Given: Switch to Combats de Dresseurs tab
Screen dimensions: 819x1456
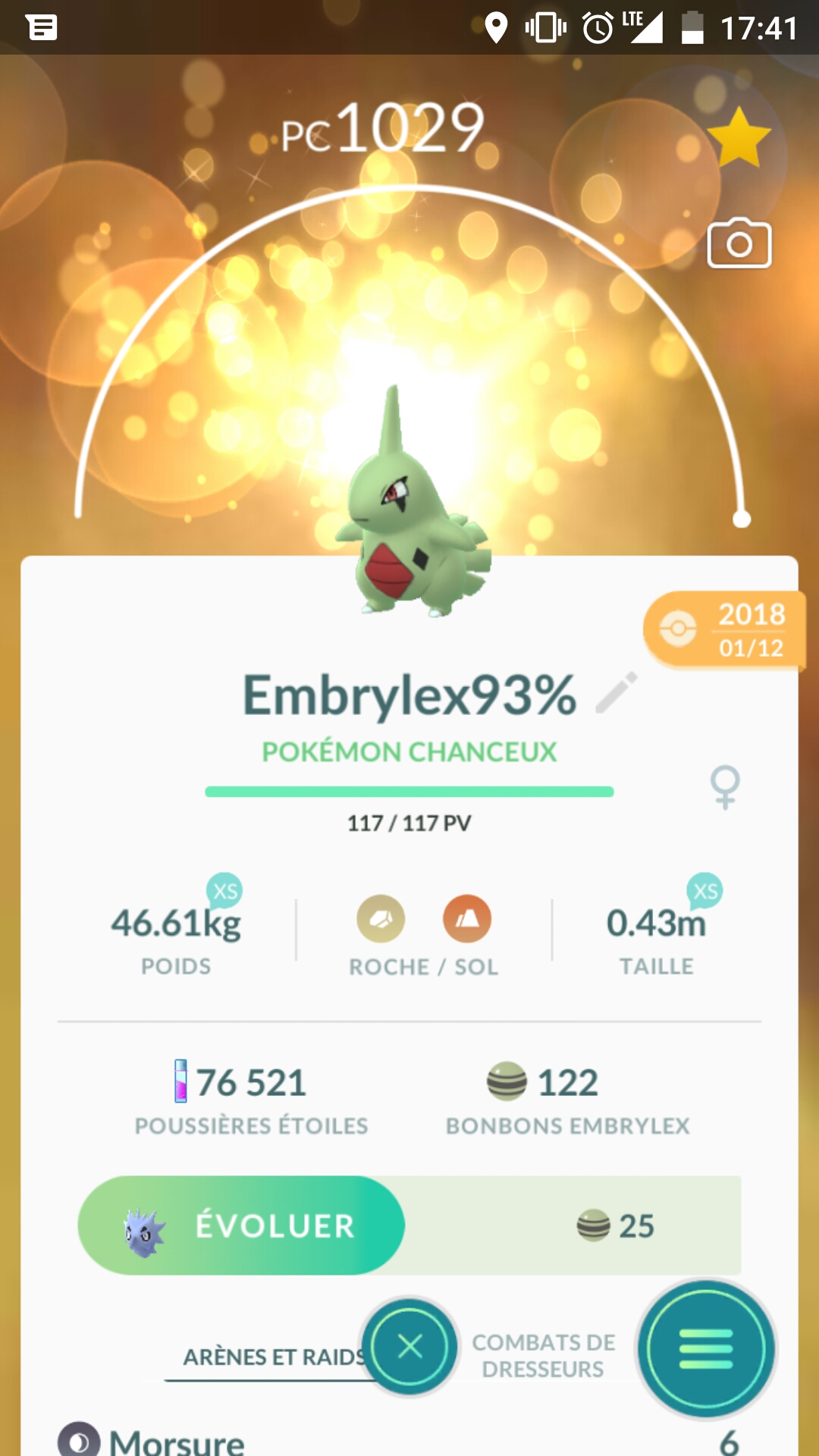Looking at the screenshot, I should 543,1355.
